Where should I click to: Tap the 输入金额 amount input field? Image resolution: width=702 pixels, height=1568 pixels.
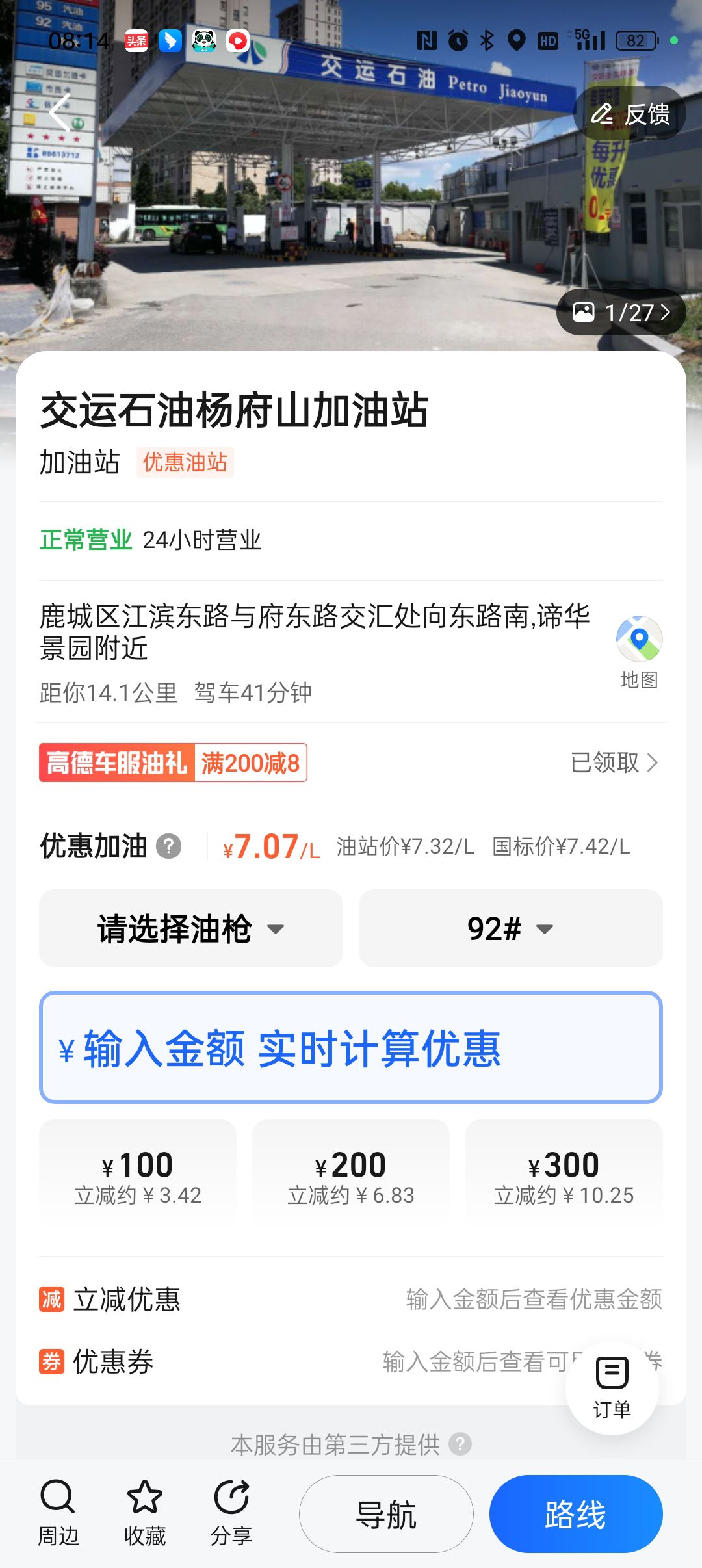click(x=351, y=1047)
